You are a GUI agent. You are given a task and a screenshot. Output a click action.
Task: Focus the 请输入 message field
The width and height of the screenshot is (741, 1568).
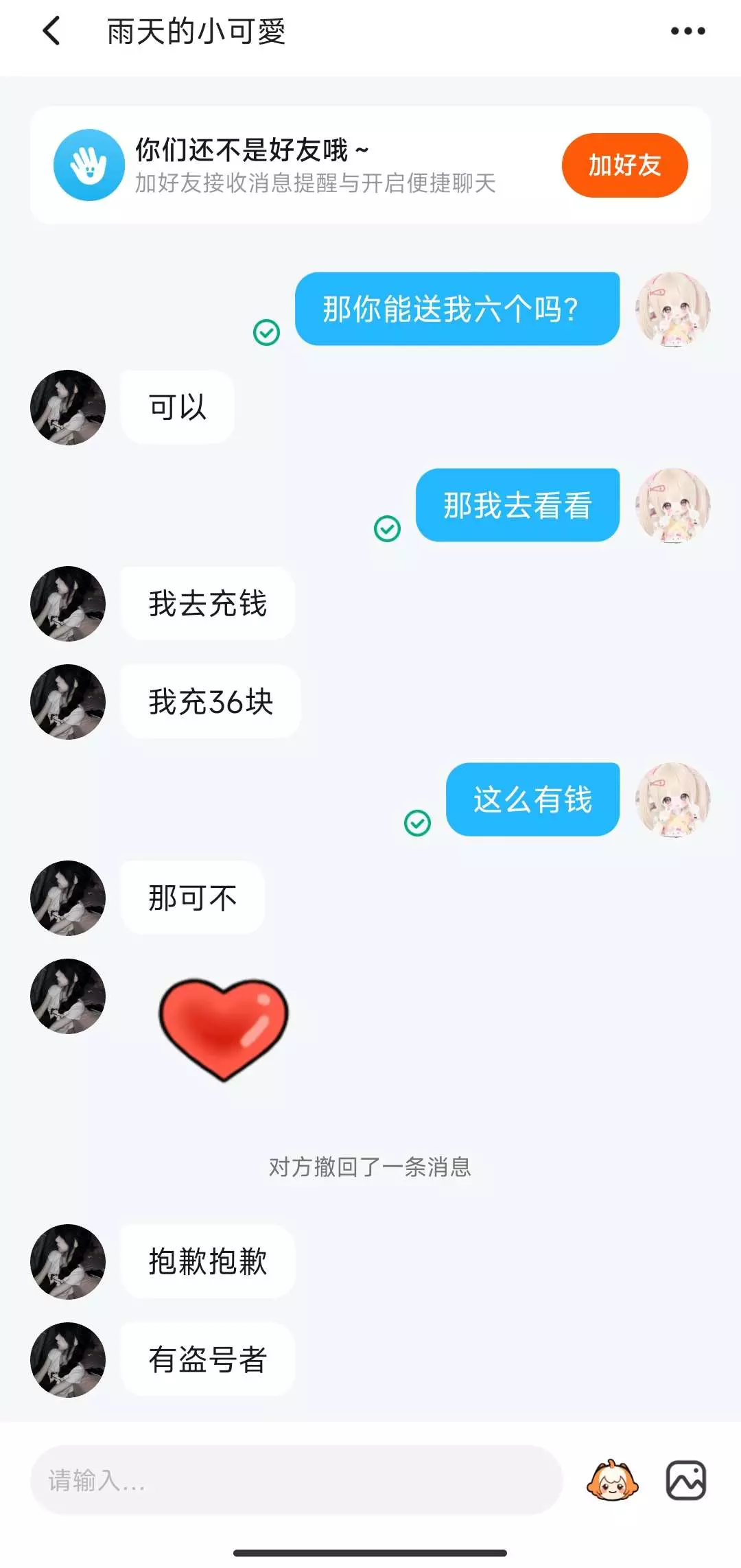coord(296,1480)
